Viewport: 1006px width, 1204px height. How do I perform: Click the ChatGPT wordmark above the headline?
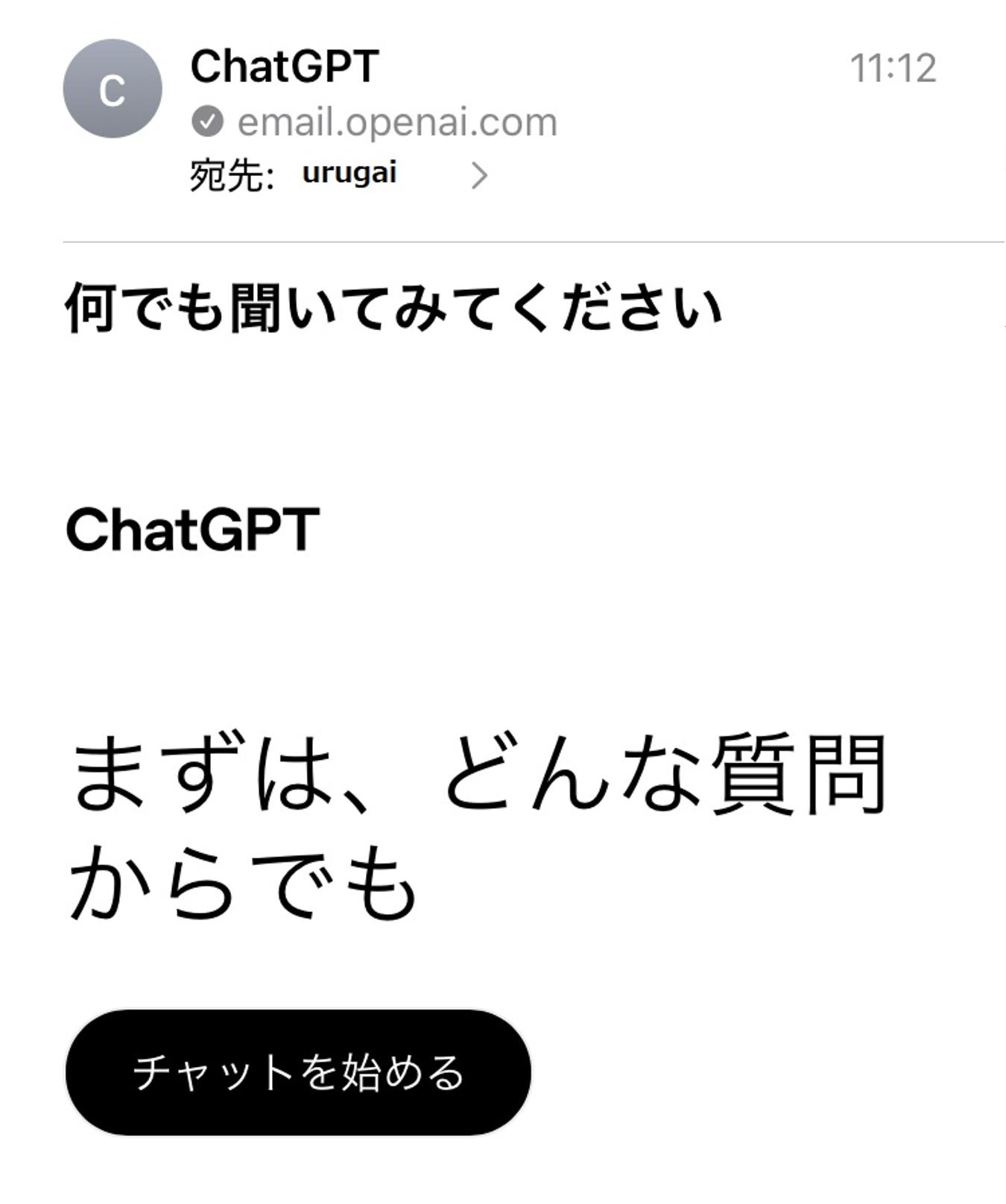pos(192,529)
